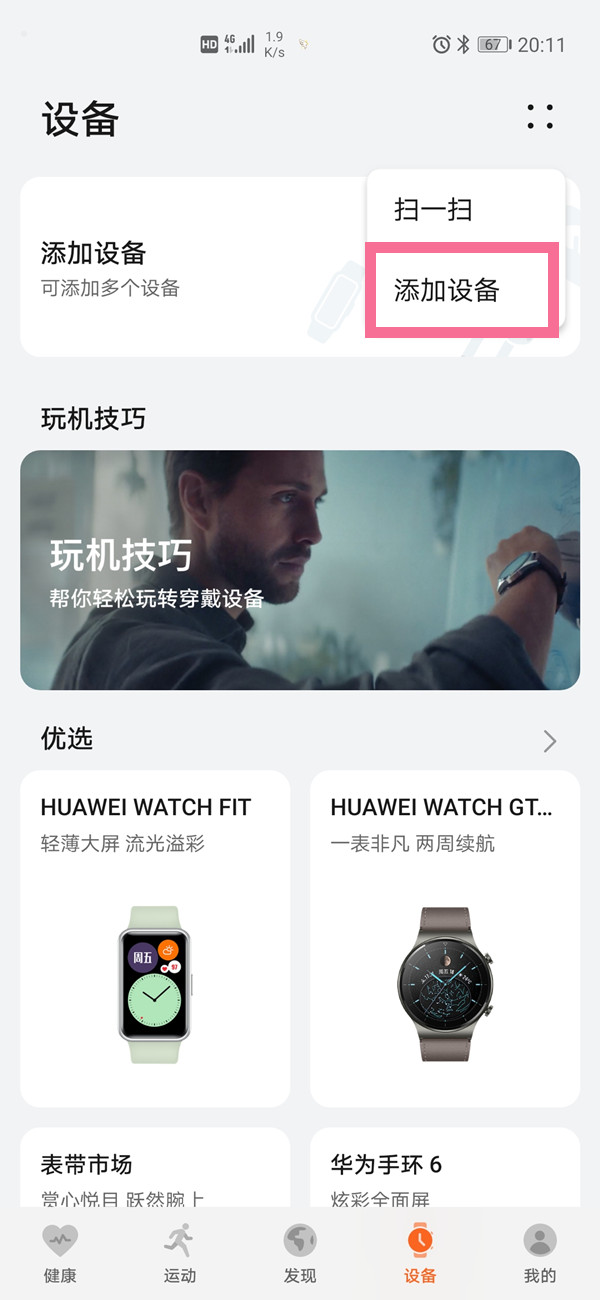View the 华为手环 6 card

coord(445,1170)
